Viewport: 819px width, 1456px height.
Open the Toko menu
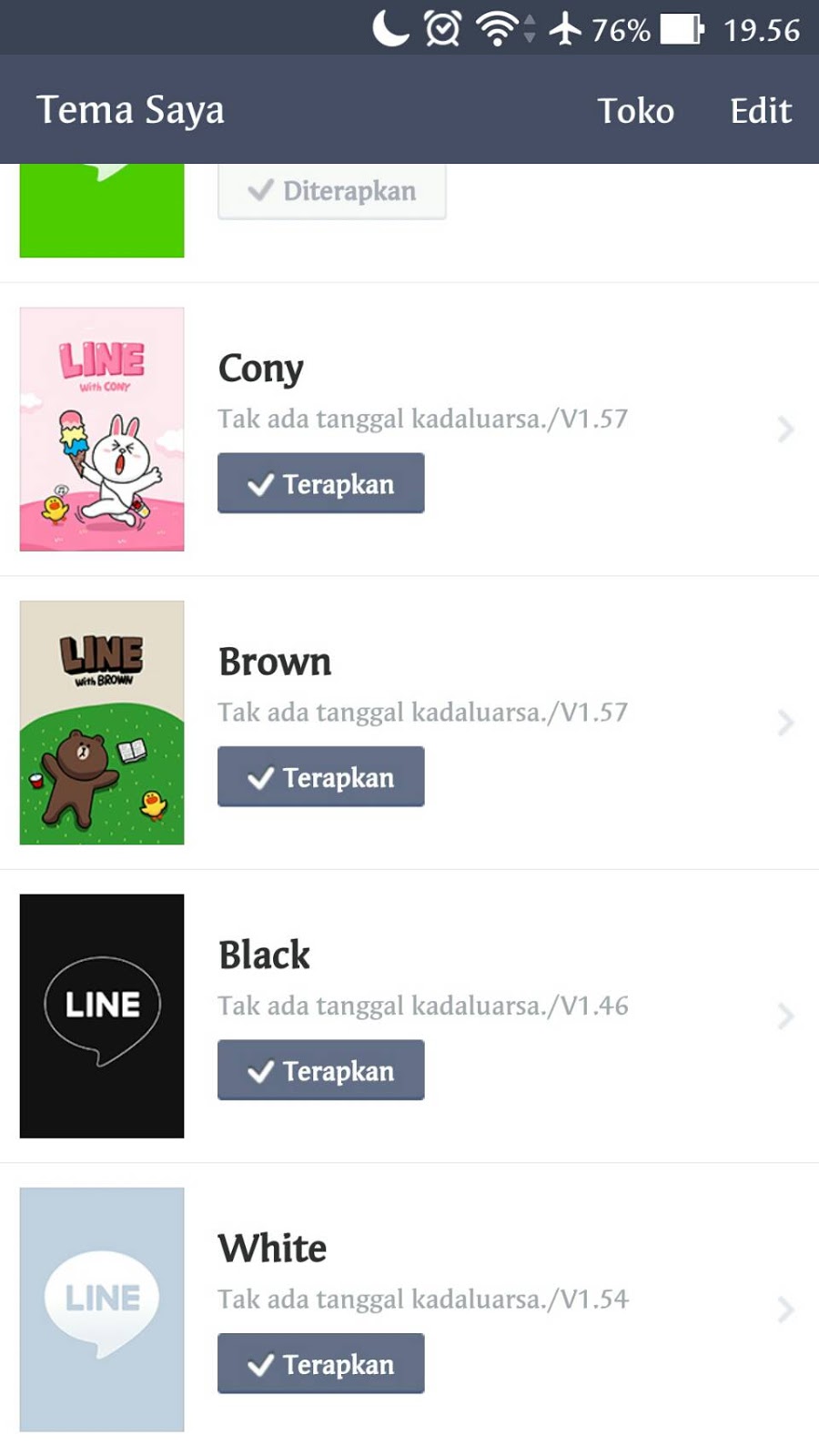click(x=635, y=109)
